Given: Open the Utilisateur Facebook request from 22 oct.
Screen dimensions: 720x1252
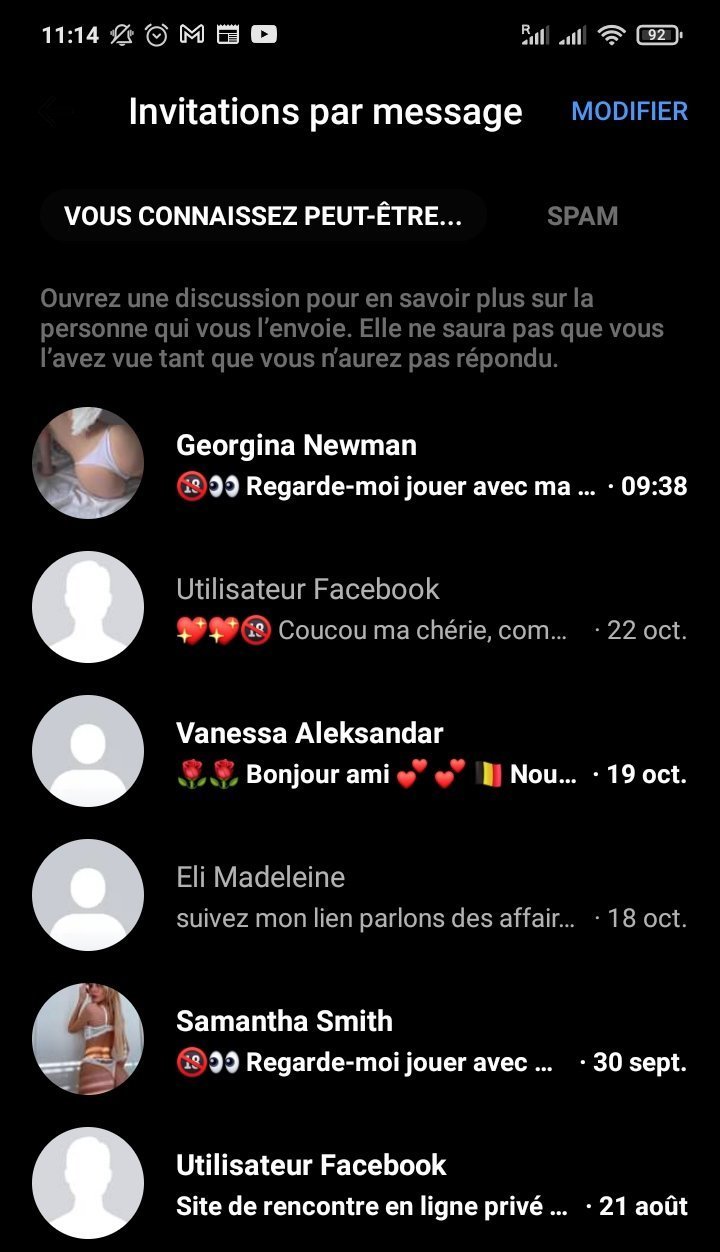Looking at the screenshot, I should click(x=360, y=607).
